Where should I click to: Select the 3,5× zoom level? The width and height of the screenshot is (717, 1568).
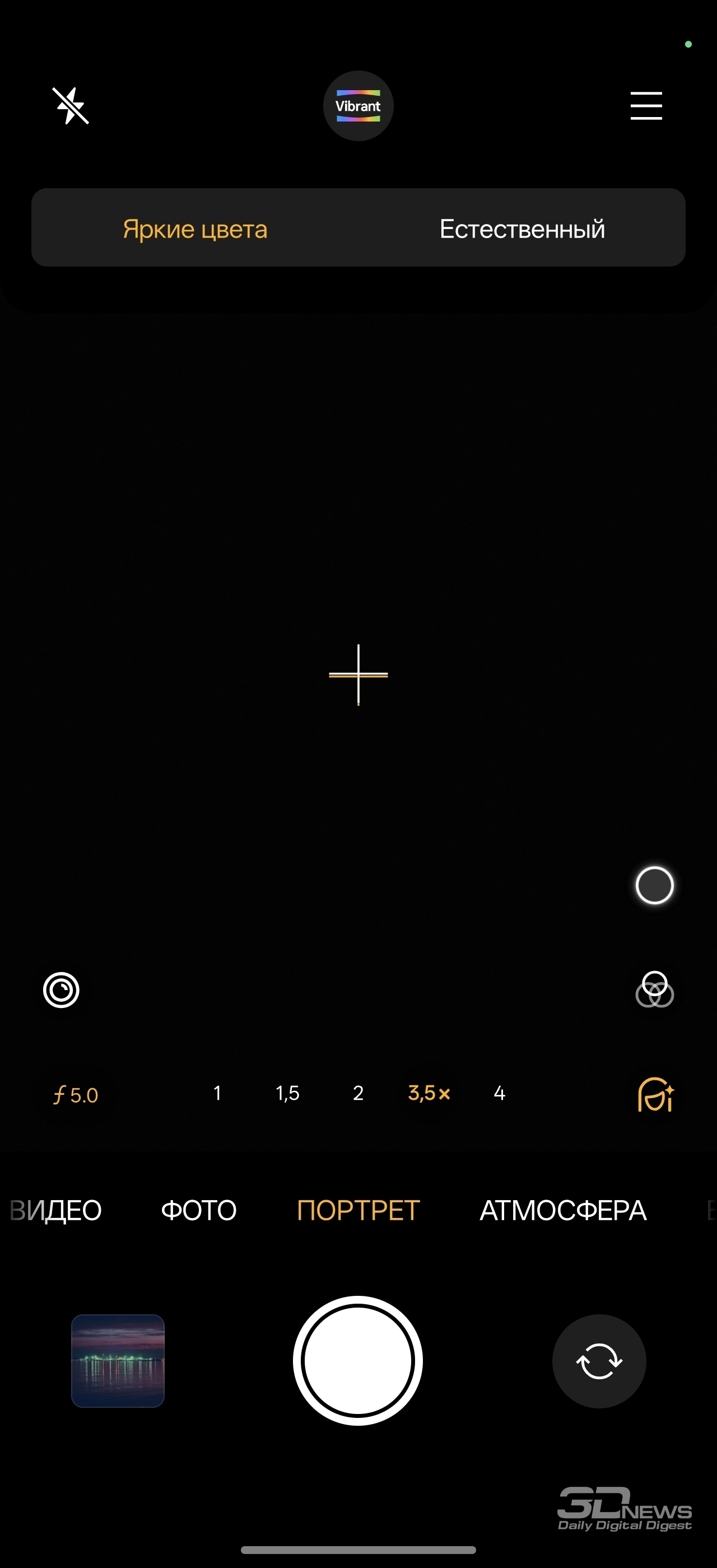click(429, 1093)
